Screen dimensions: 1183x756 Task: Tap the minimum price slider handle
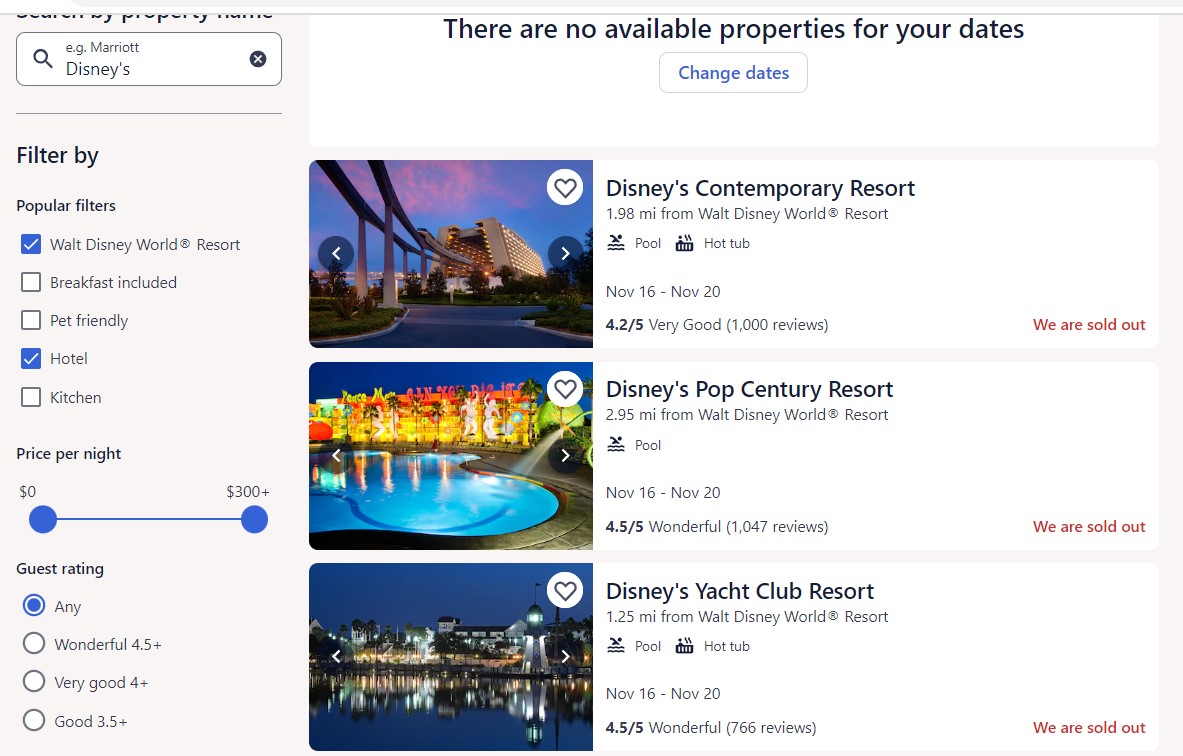point(43,519)
